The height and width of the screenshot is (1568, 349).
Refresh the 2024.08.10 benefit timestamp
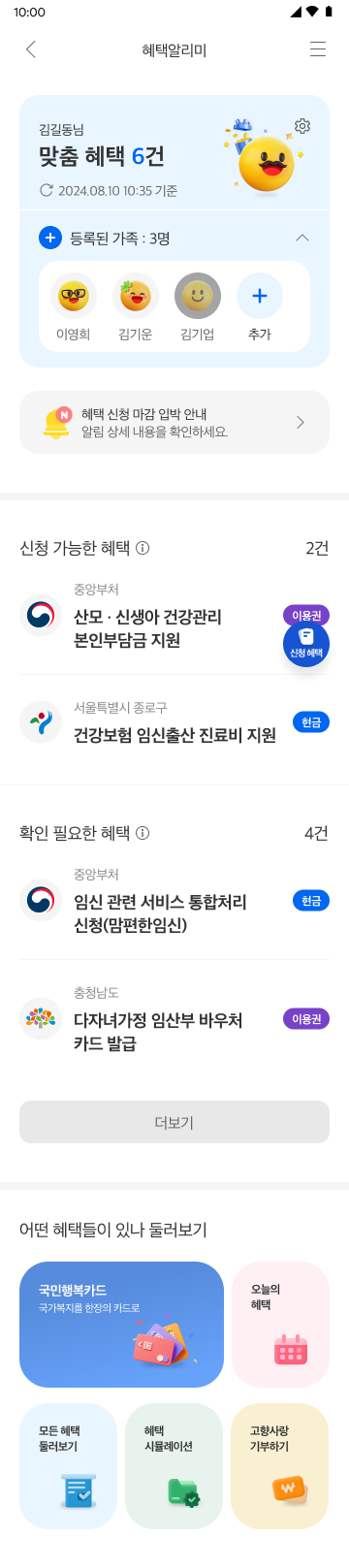pyautogui.click(x=46, y=190)
